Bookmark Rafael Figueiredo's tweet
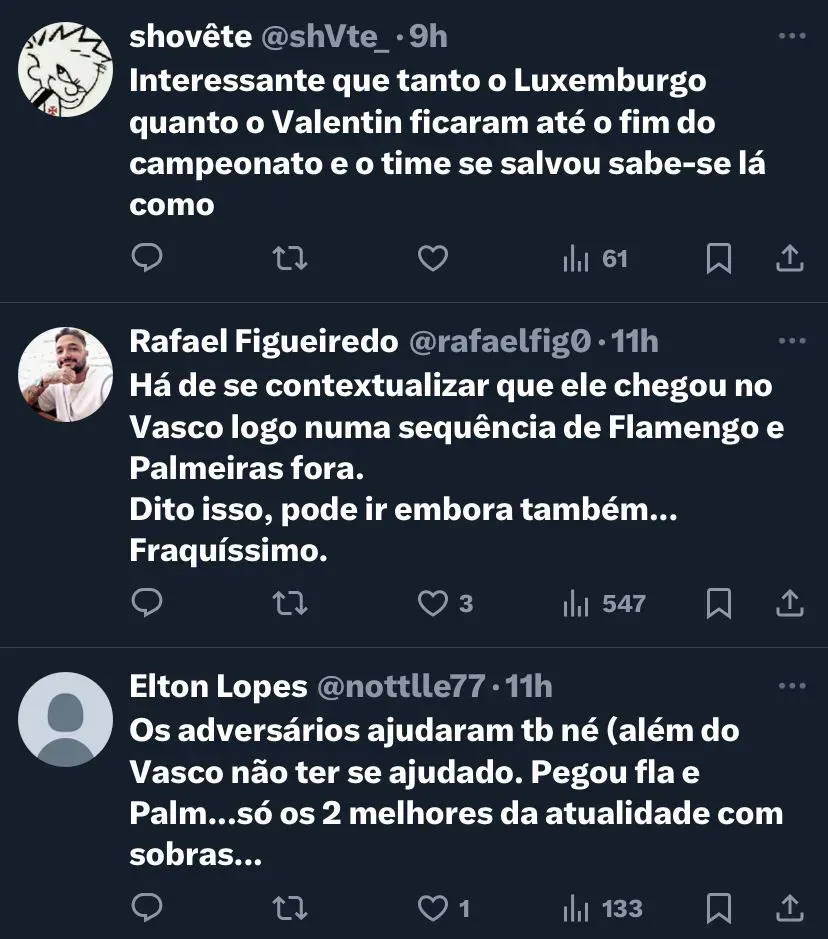This screenshot has height=939, width=828. tap(718, 603)
